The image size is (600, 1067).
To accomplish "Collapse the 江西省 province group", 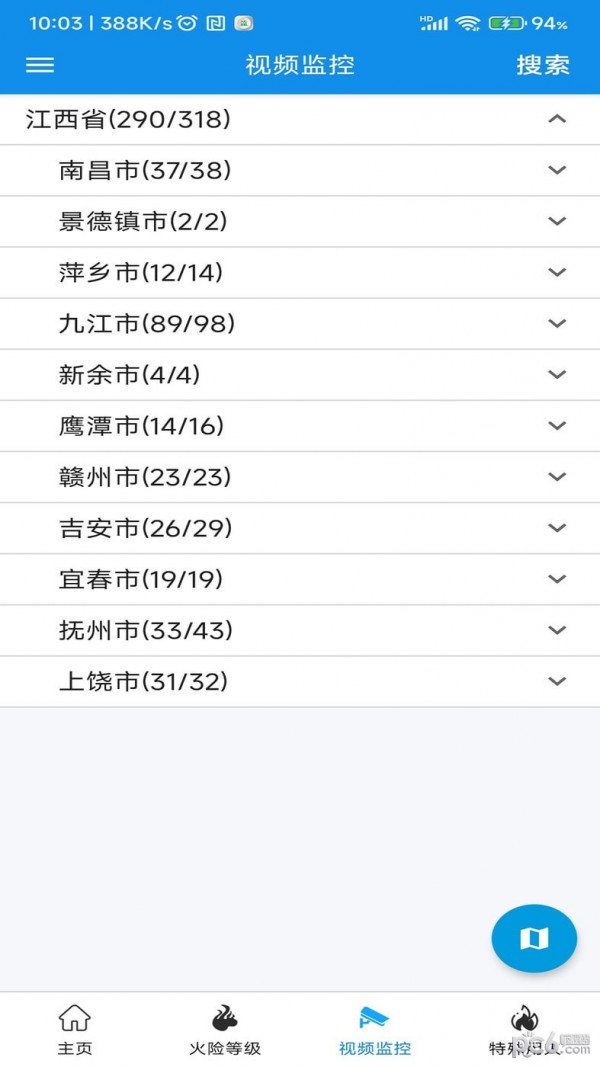I will click(557, 120).
